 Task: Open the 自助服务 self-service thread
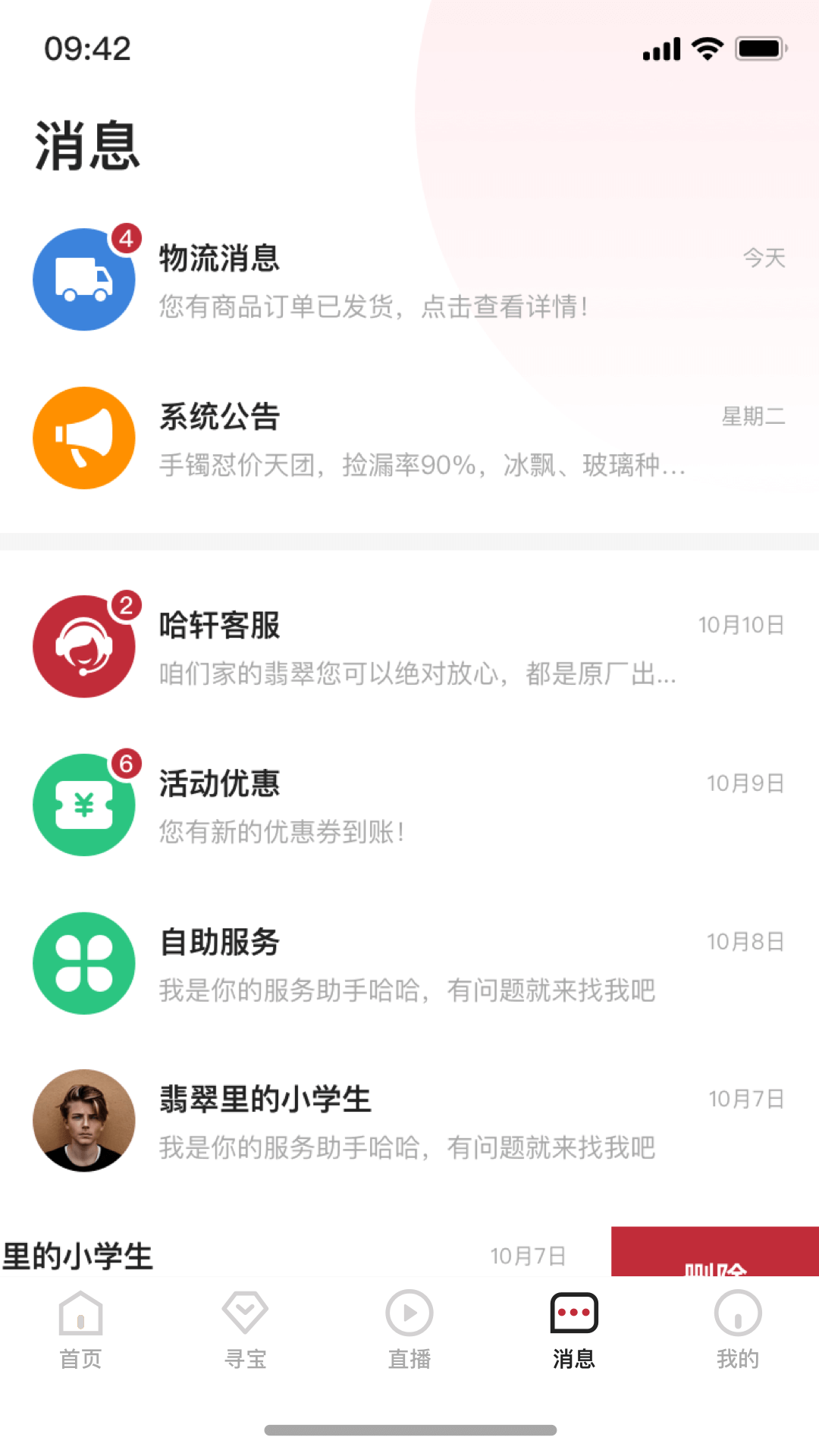(x=409, y=965)
